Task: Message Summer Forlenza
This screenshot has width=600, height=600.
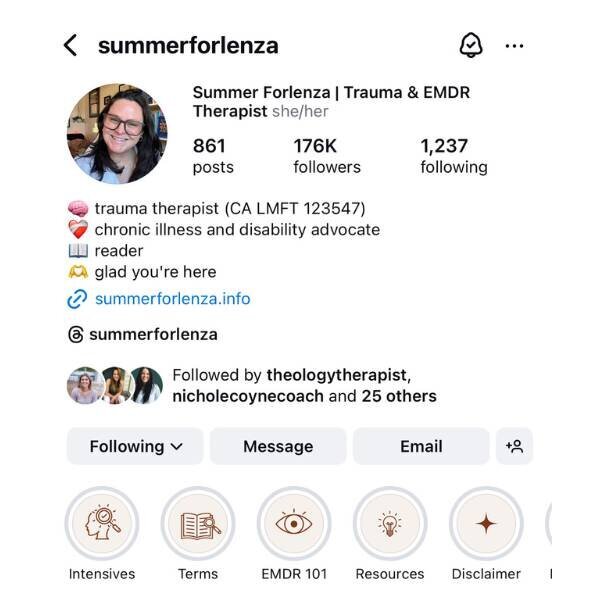Action: tap(278, 446)
